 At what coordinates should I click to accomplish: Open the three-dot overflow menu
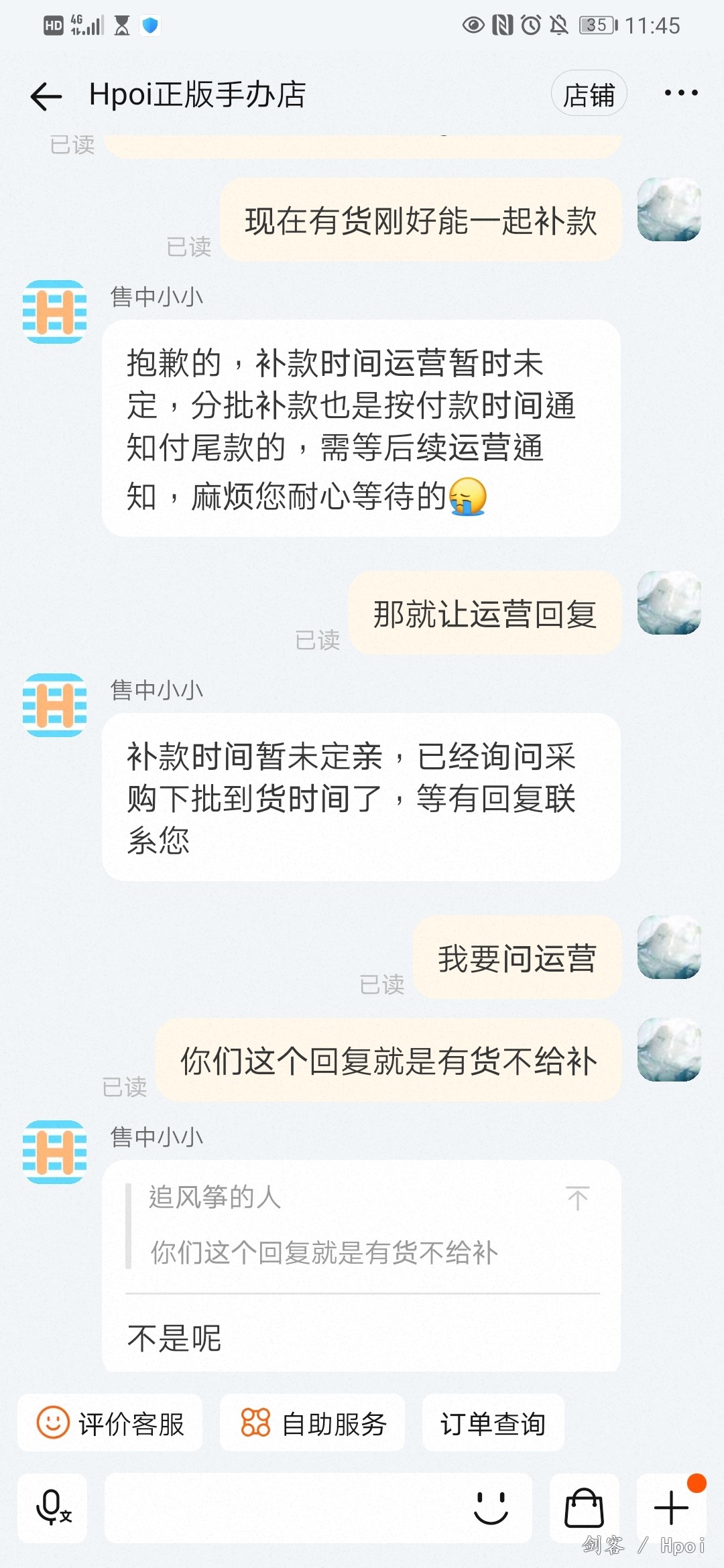pyautogui.click(x=680, y=93)
